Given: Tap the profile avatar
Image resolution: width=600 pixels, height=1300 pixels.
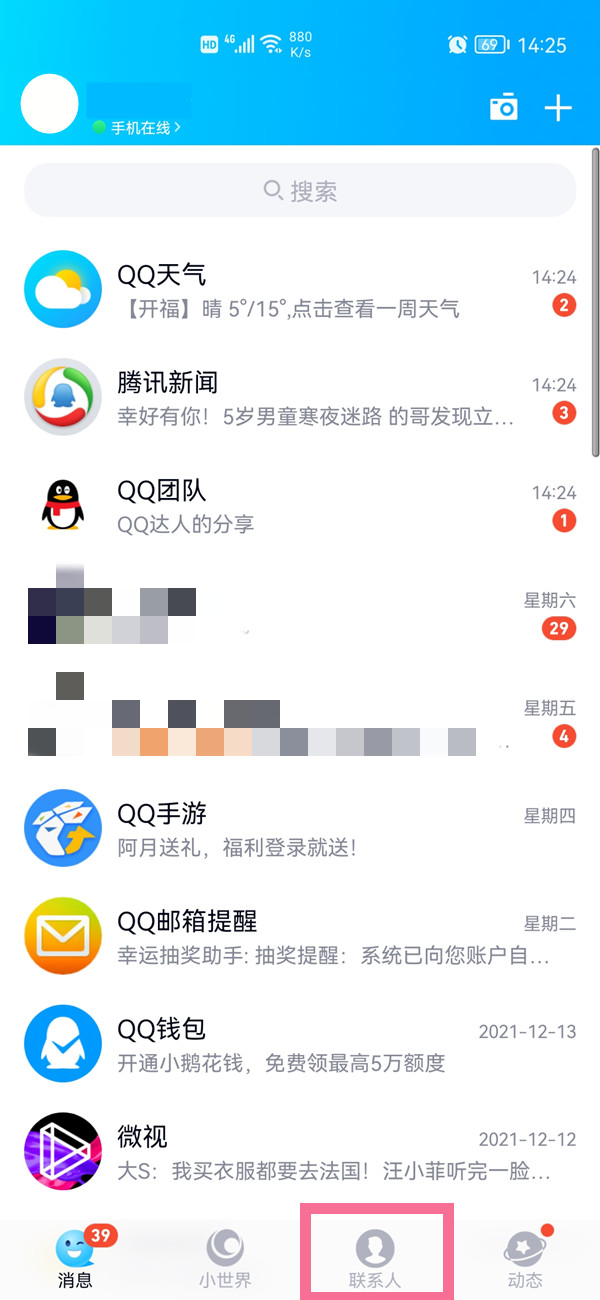Looking at the screenshot, I should [x=50, y=104].
